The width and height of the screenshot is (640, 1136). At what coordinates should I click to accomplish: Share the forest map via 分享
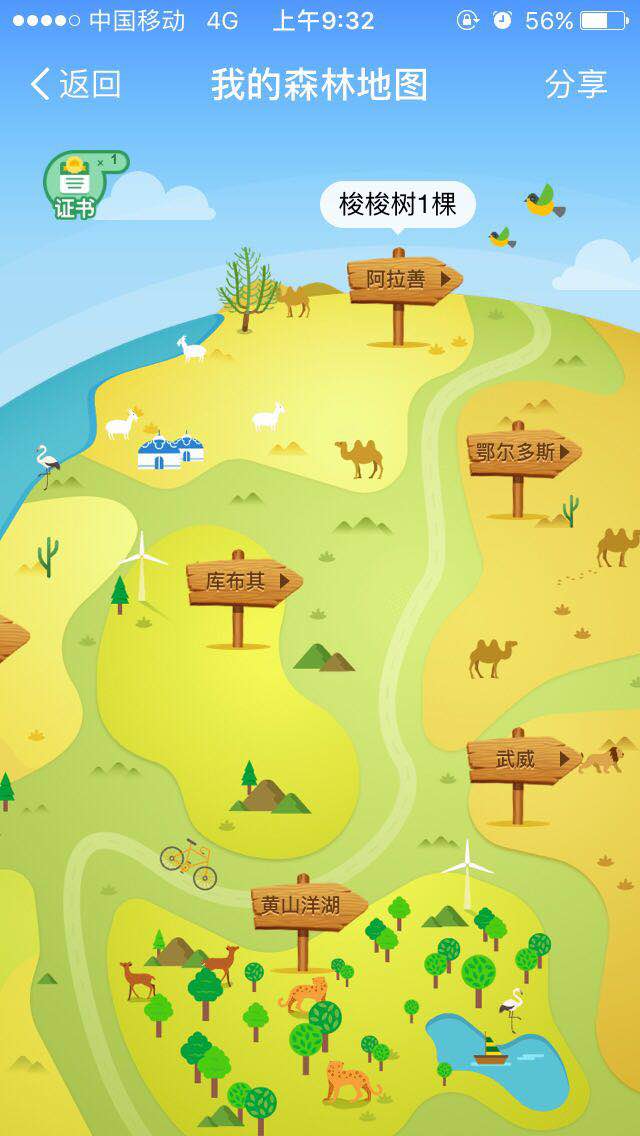tap(576, 85)
